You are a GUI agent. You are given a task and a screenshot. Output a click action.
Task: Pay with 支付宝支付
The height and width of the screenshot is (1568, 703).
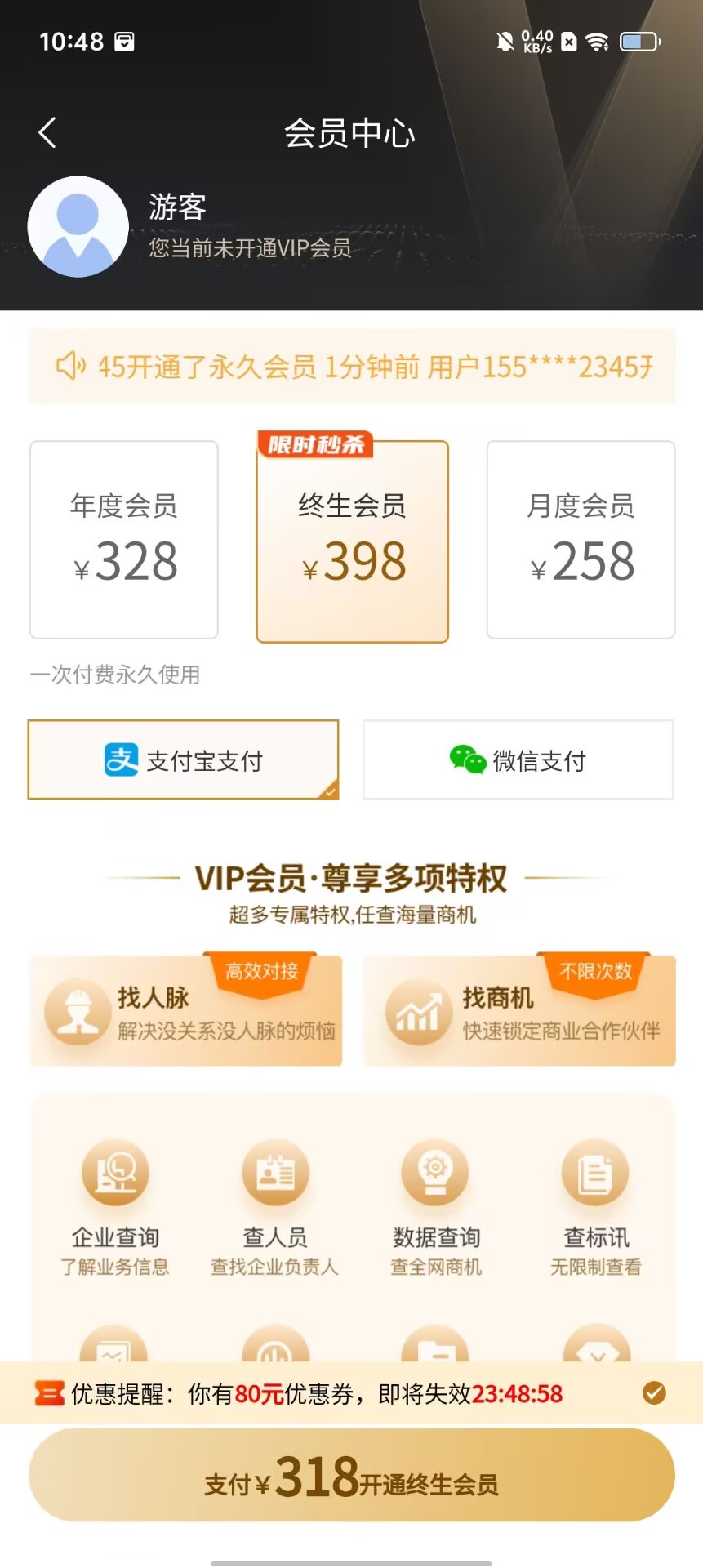(183, 759)
